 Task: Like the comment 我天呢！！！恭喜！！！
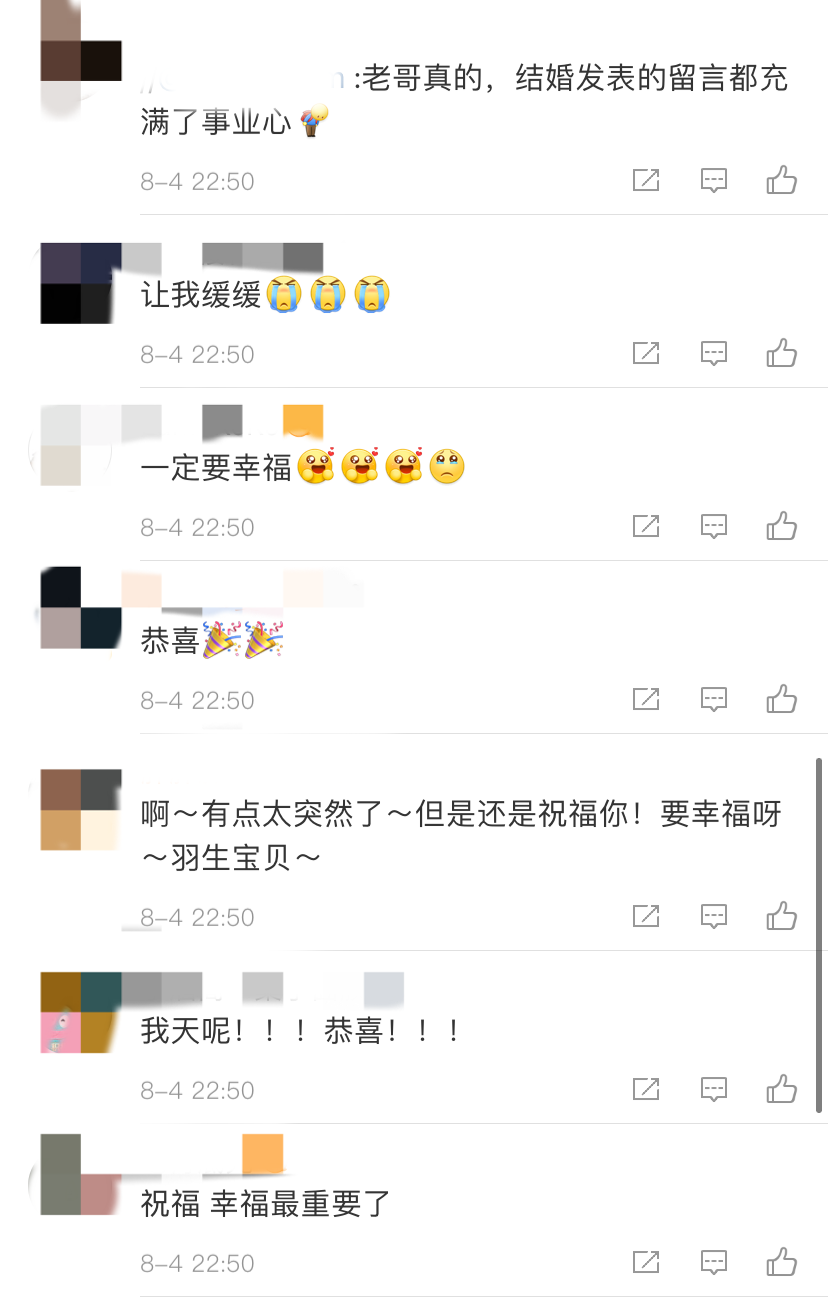click(x=781, y=1090)
